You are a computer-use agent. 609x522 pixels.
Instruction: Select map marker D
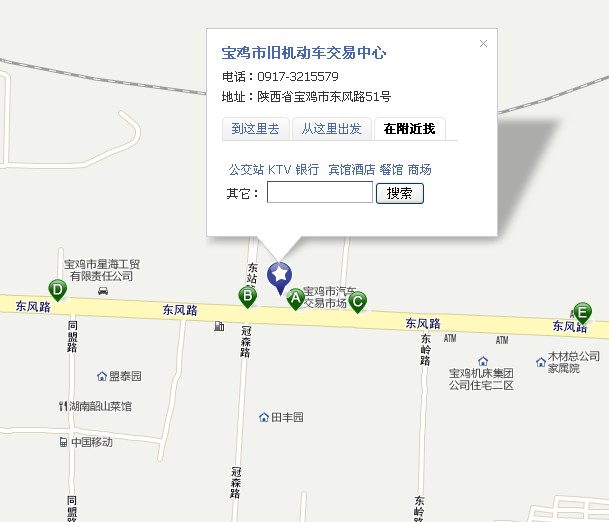coord(57,290)
